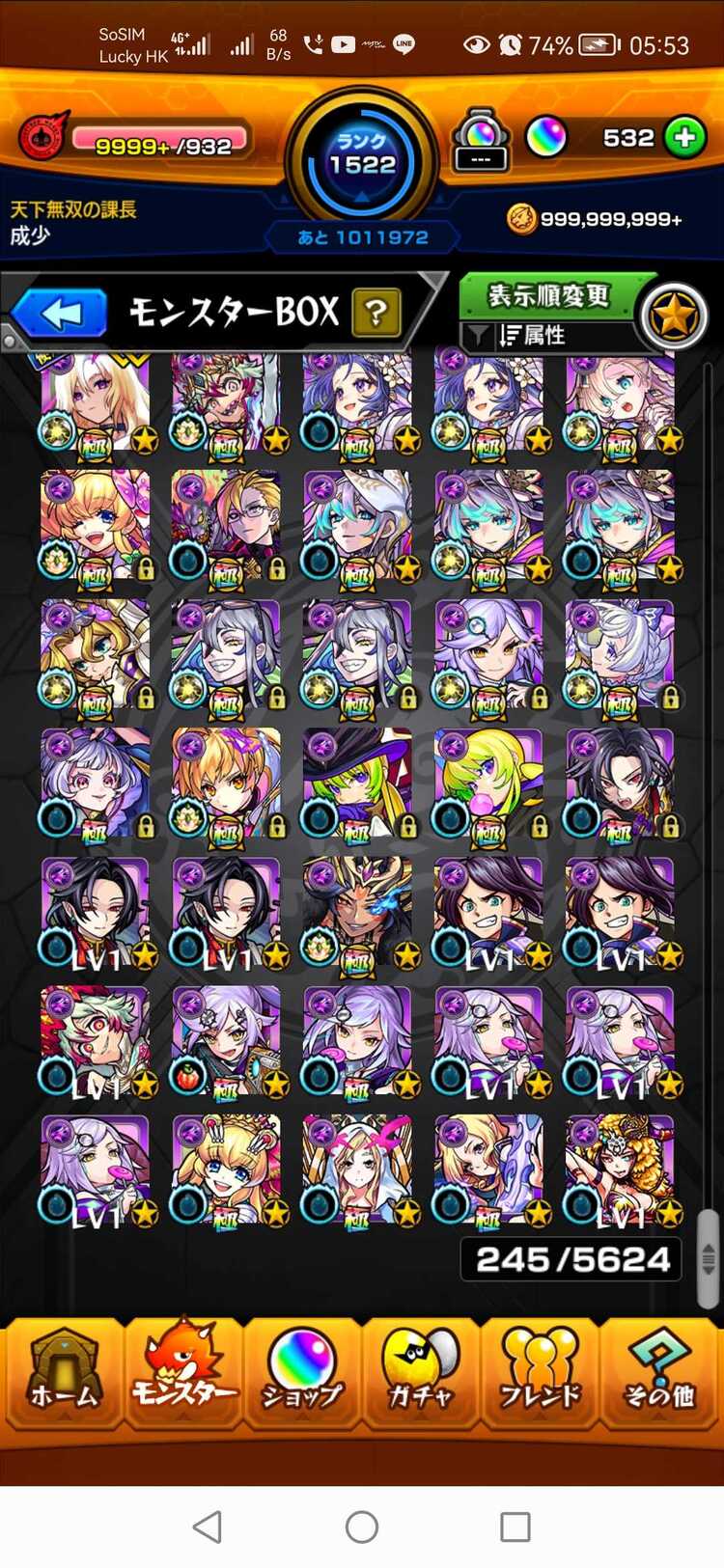The height and width of the screenshot is (1568, 724).
Task: Open the ショップ tab
Action: (302, 1373)
